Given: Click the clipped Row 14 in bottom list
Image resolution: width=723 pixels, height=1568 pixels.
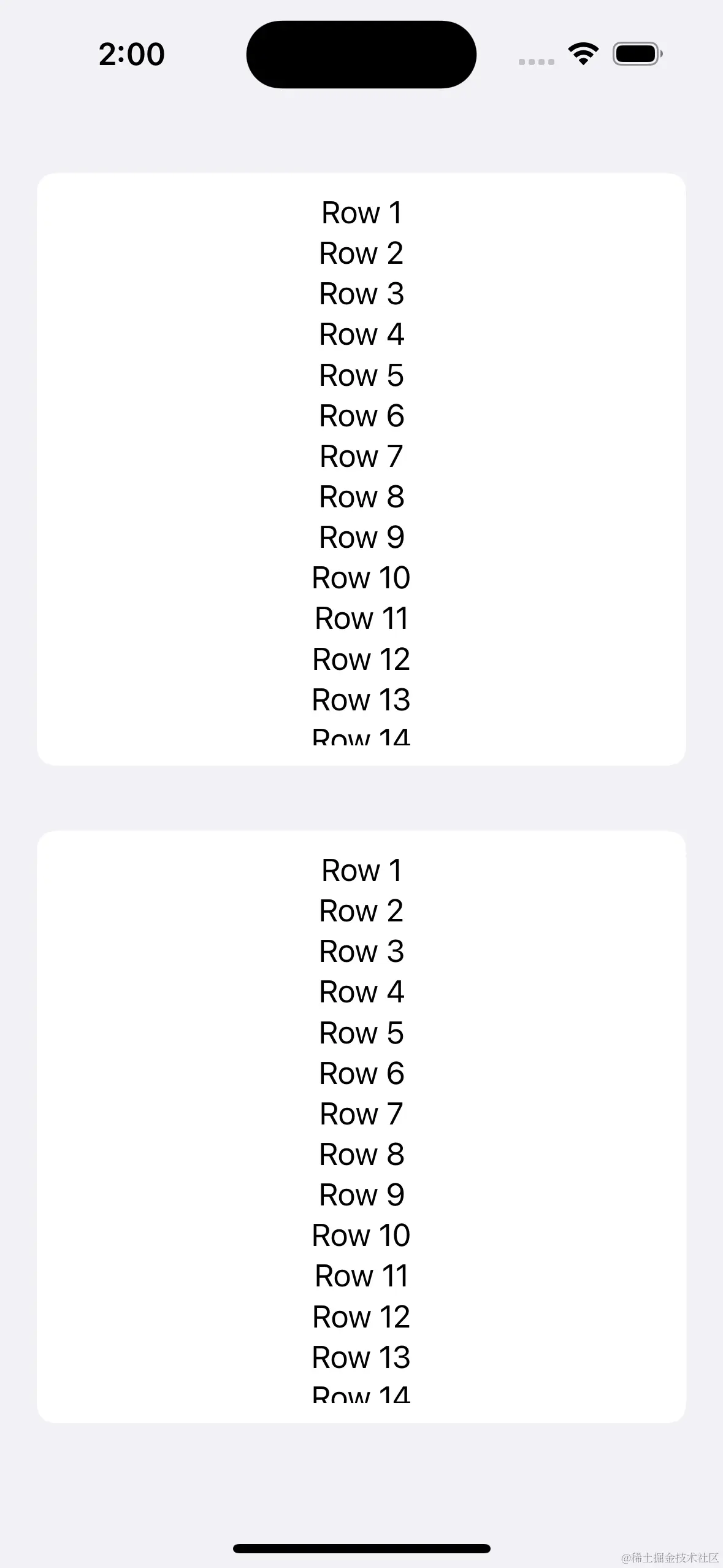Looking at the screenshot, I should click(361, 1393).
